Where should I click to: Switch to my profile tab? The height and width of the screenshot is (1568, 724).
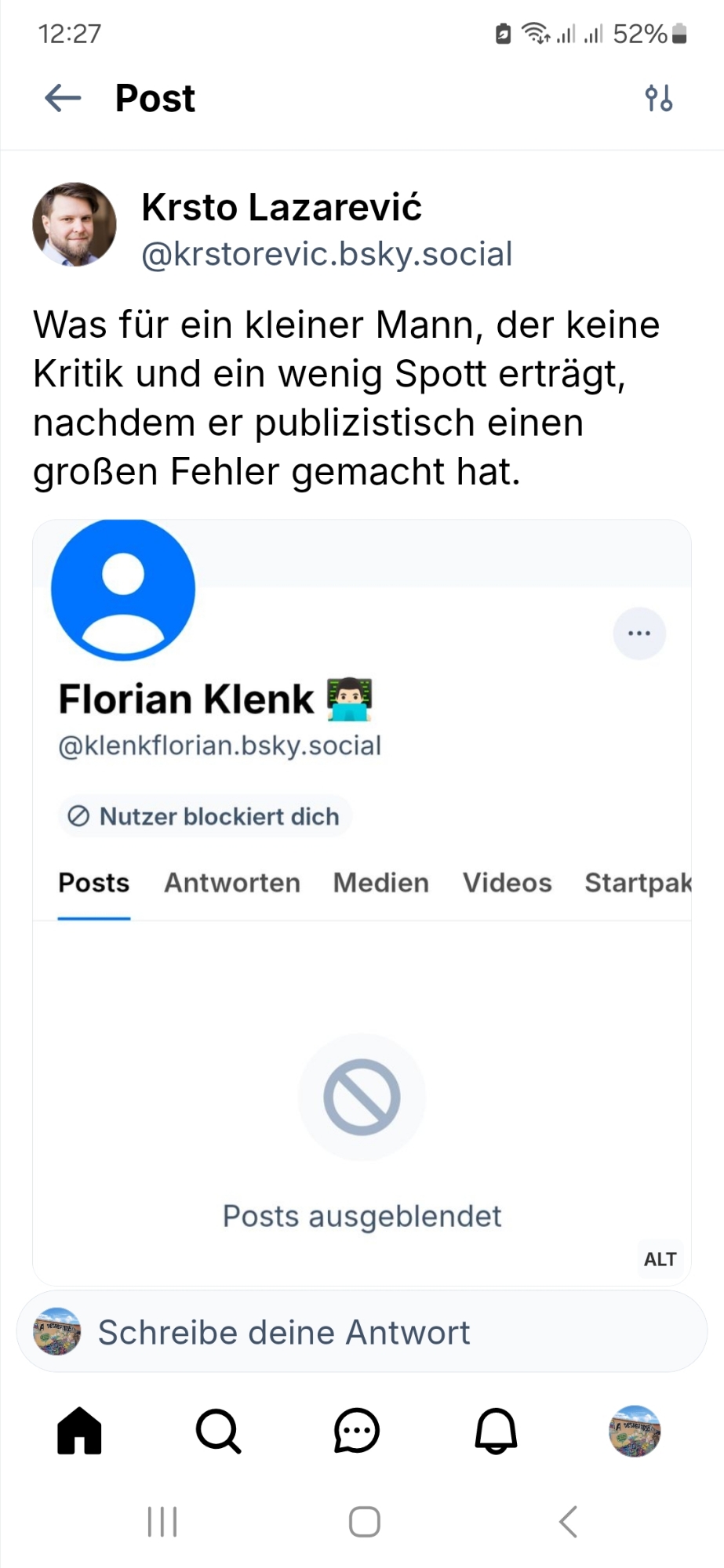[x=635, y=1431]
